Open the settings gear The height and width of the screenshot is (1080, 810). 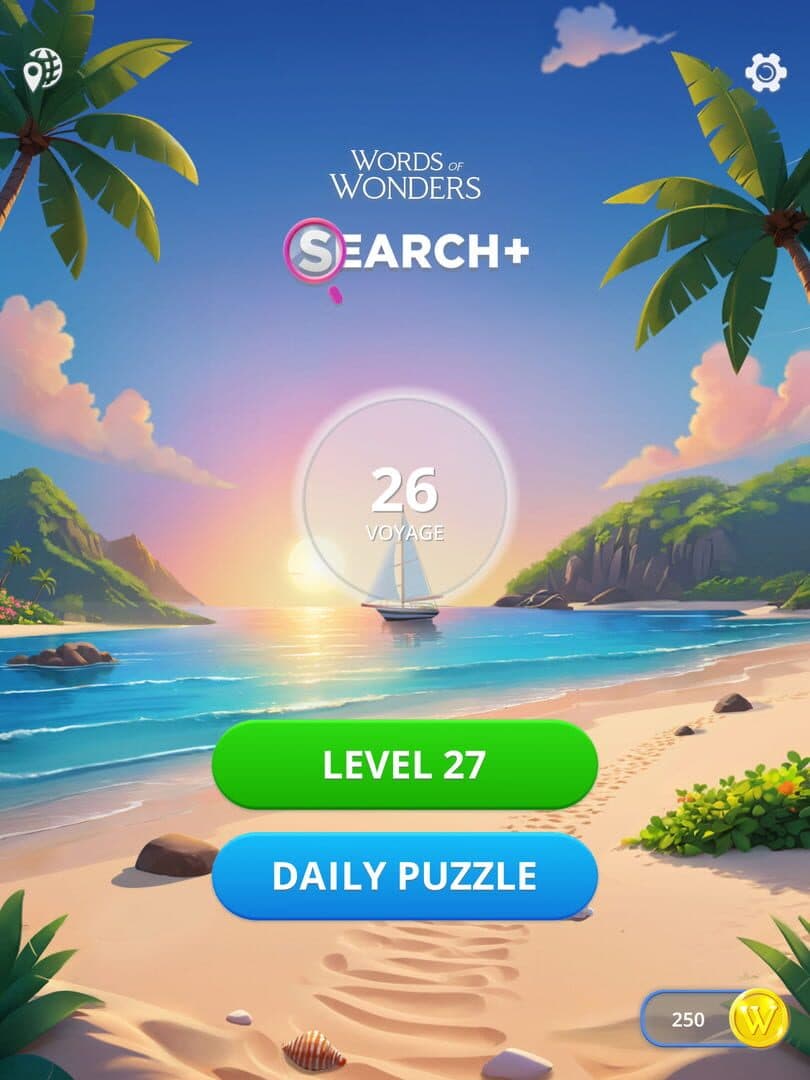point(765,72)
